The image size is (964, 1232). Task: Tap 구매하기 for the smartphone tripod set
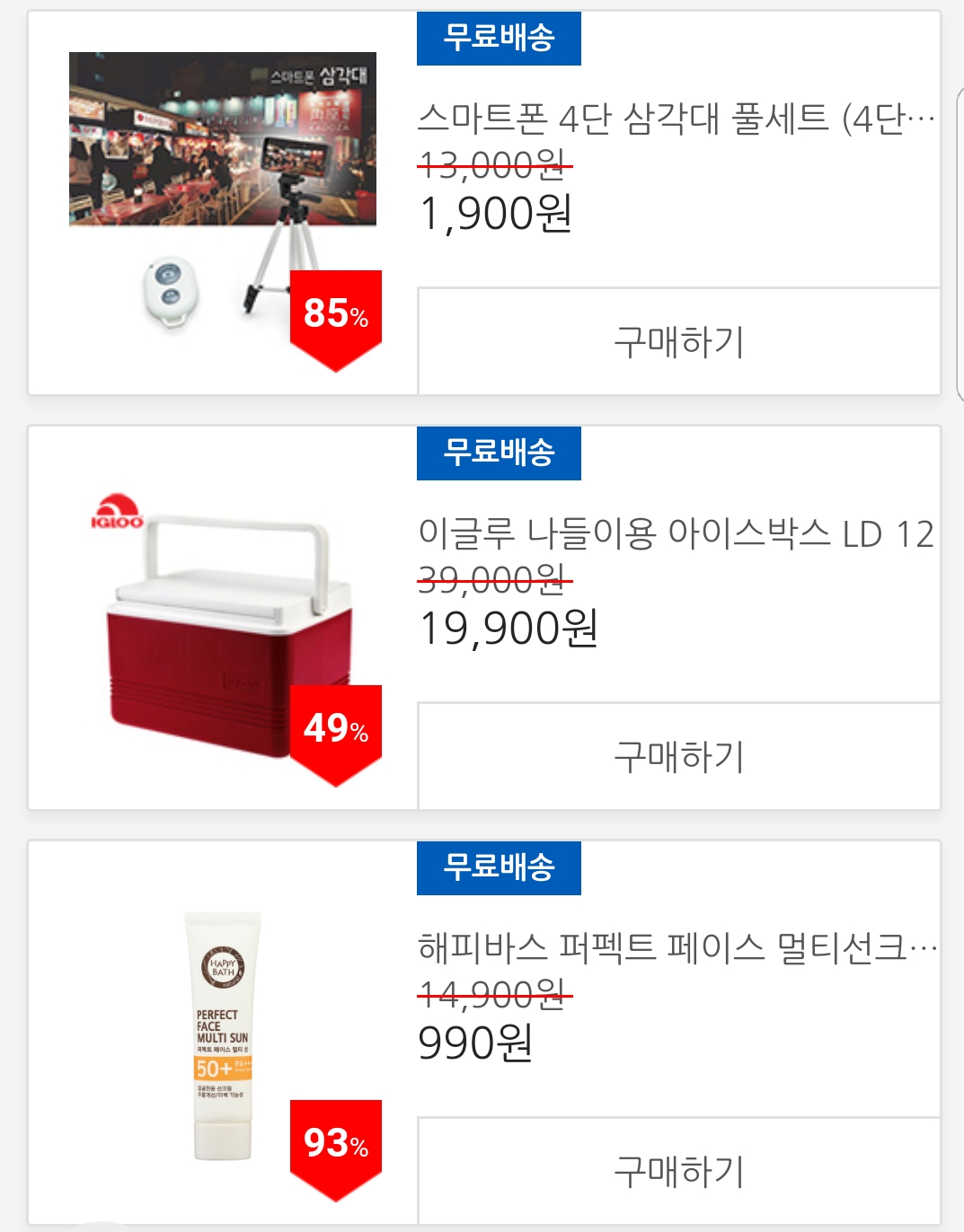pos(679,342)
